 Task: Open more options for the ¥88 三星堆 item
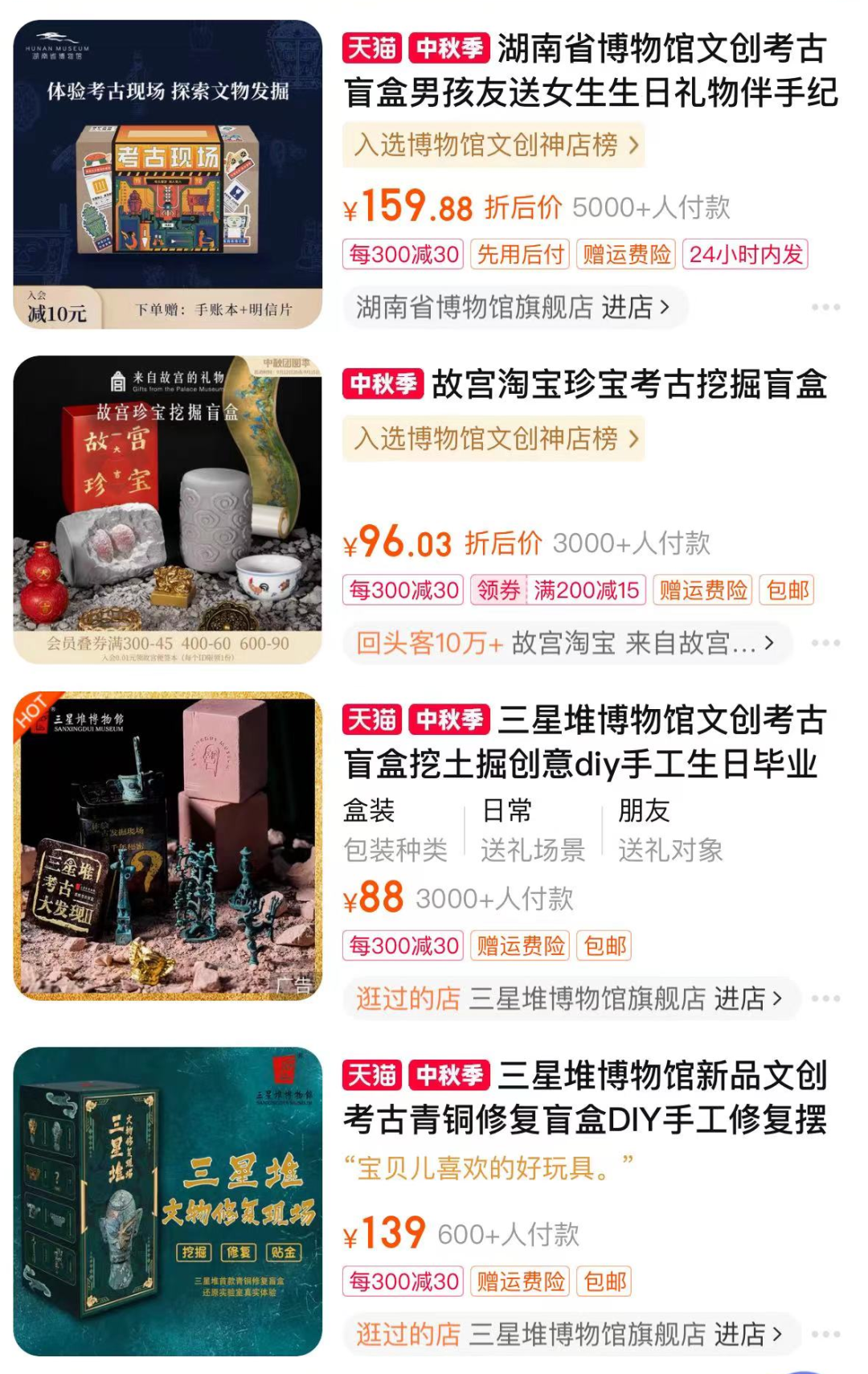[x=825, y=999]
